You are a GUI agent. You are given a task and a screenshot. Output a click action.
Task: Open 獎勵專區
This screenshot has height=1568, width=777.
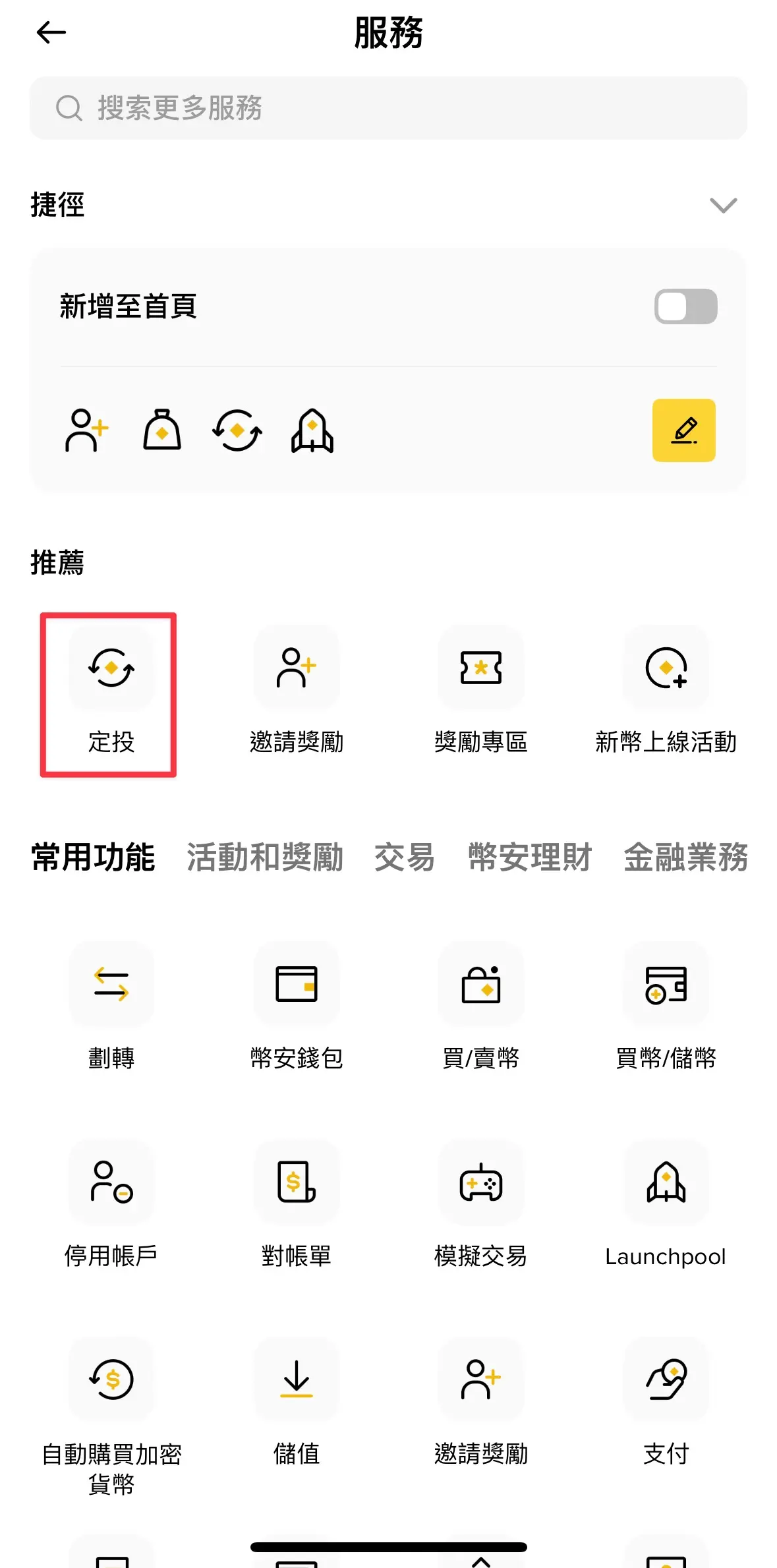point(480,693)
